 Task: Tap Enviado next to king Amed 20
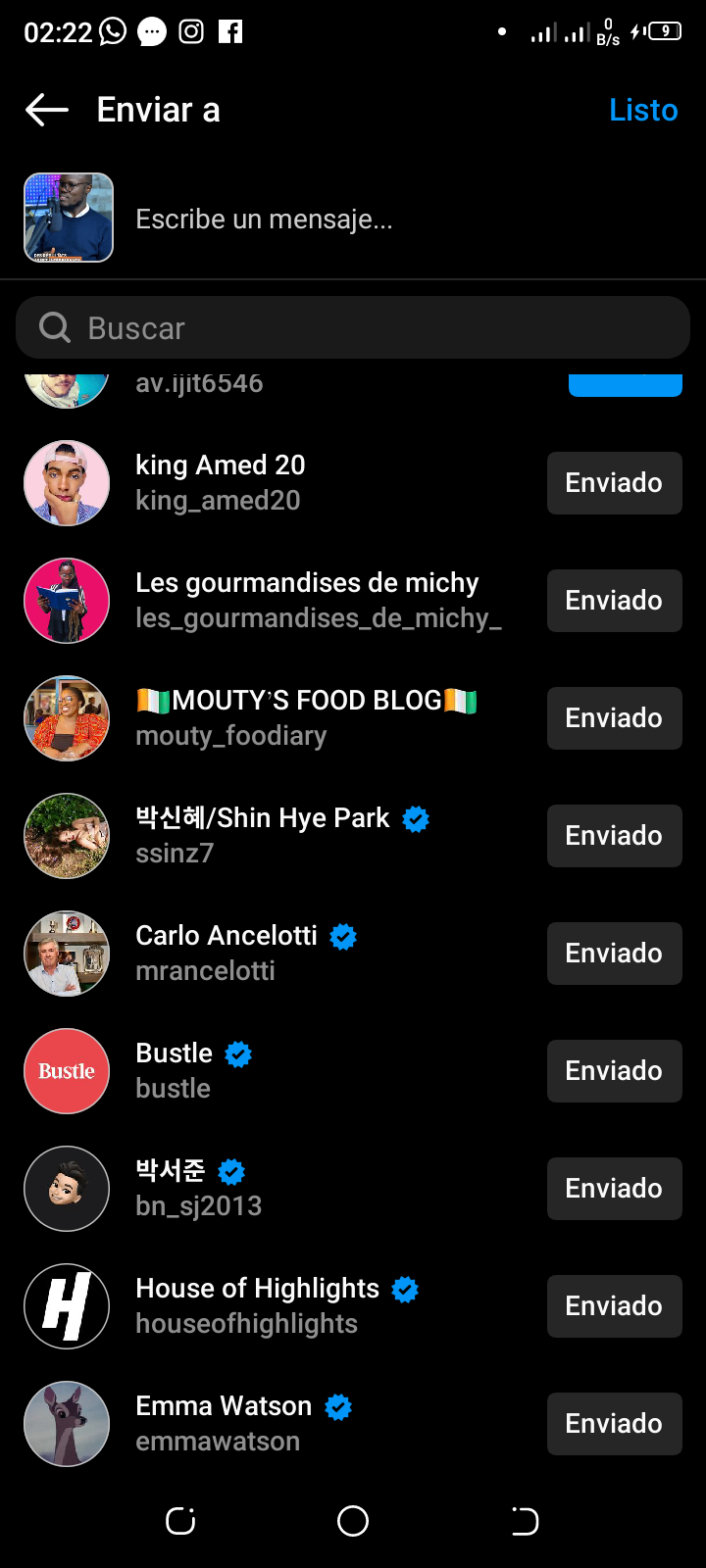[x=614, y=483]
